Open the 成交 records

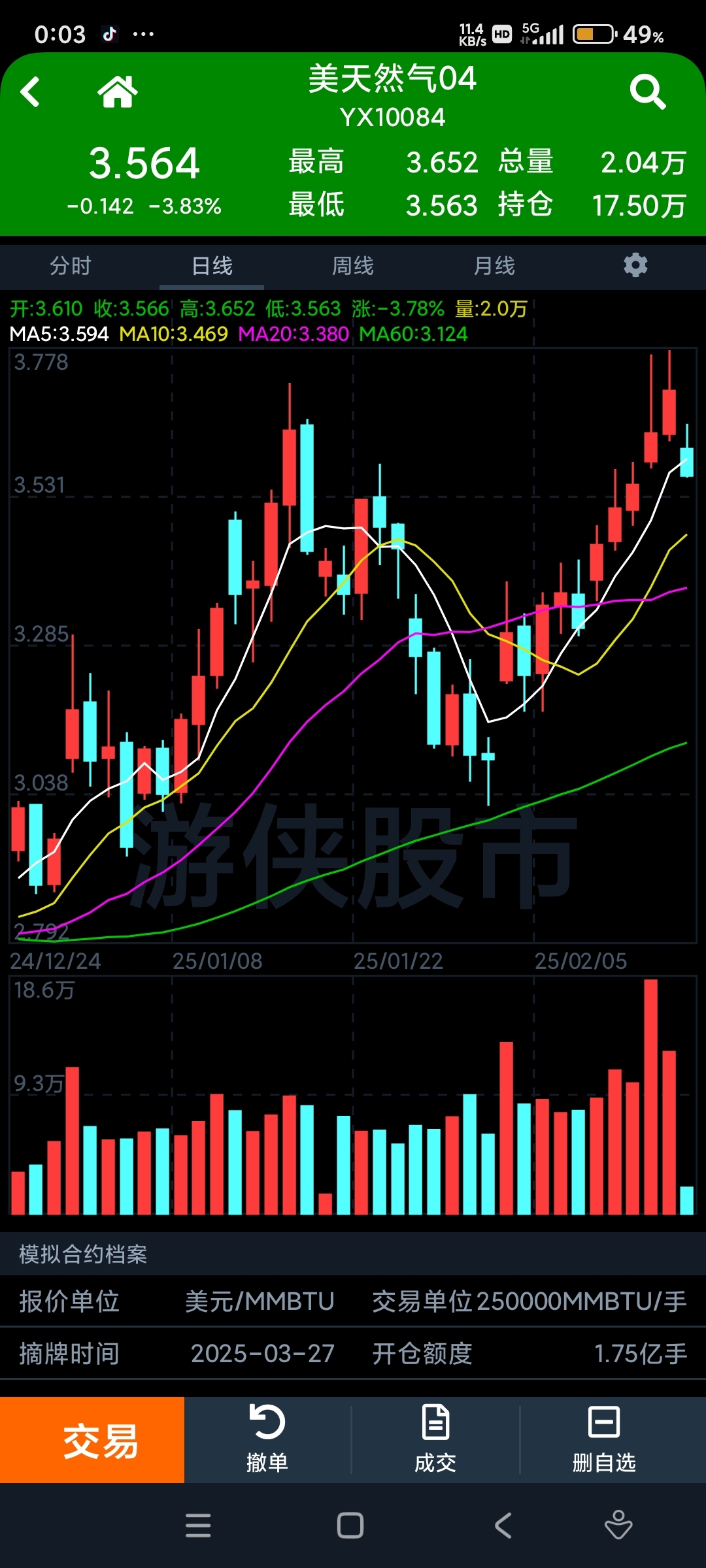[x=435, y=1439]
